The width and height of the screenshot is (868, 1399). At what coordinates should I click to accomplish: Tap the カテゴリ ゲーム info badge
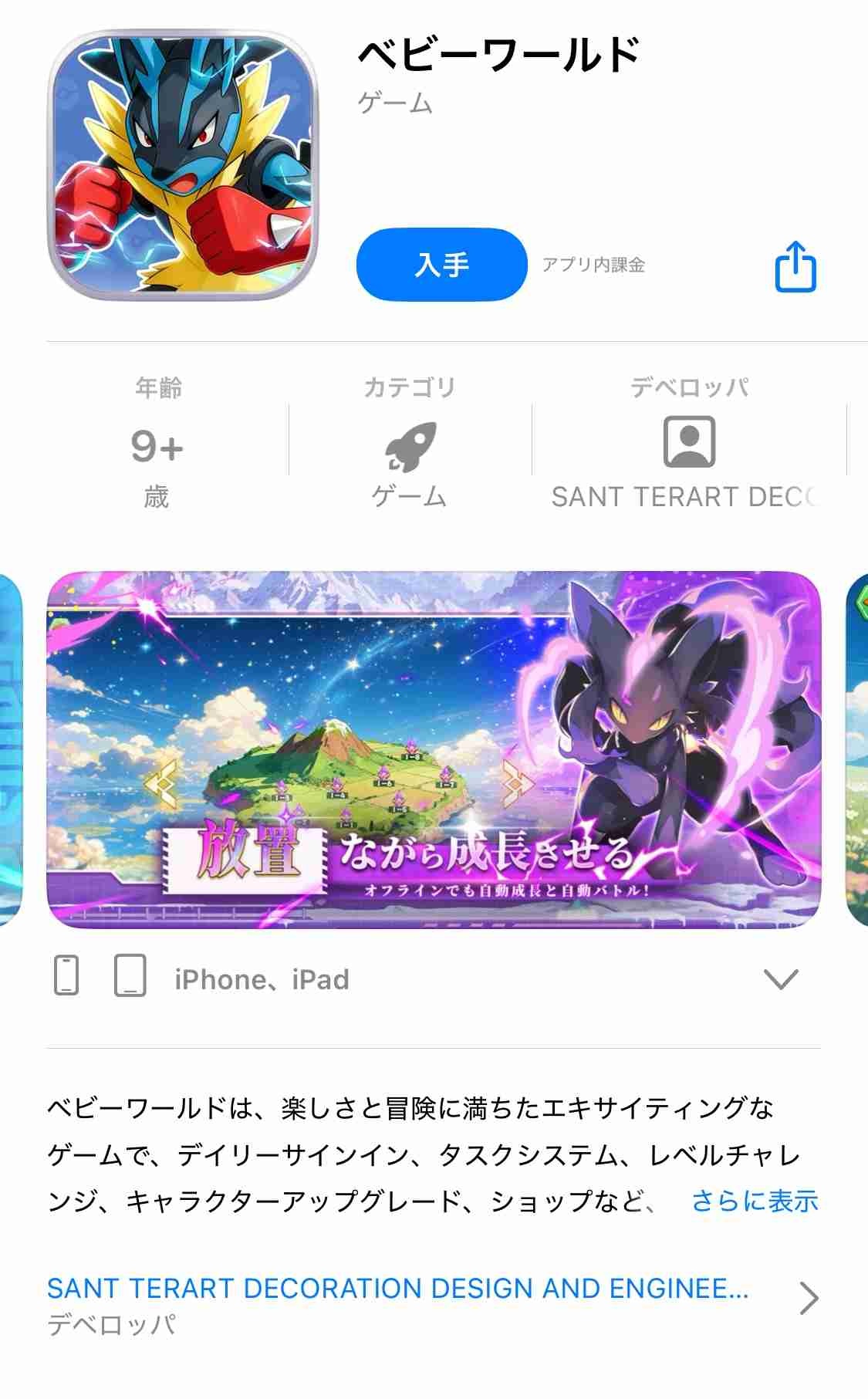(x=410, y=443)
